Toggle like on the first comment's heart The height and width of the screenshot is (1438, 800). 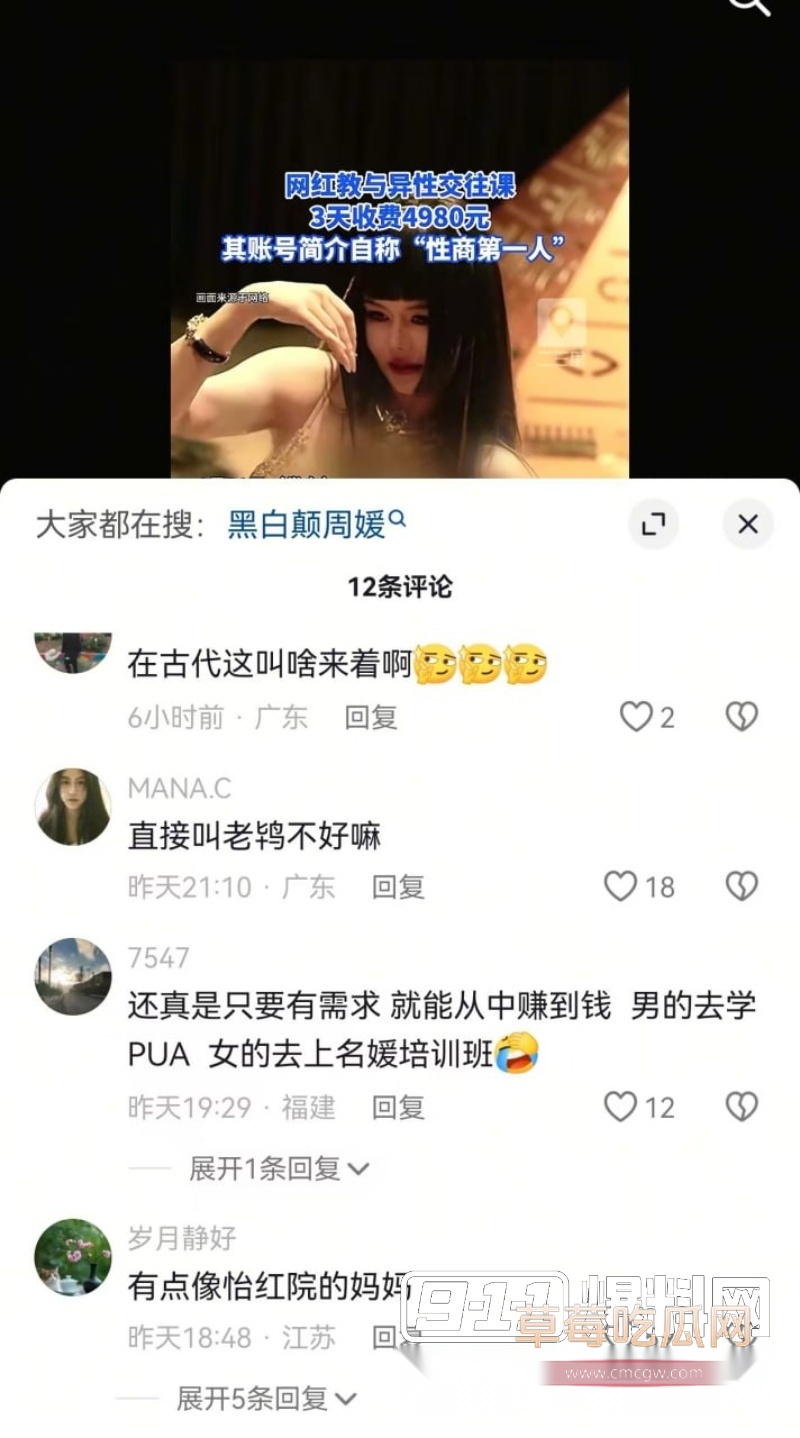[638, 717]
